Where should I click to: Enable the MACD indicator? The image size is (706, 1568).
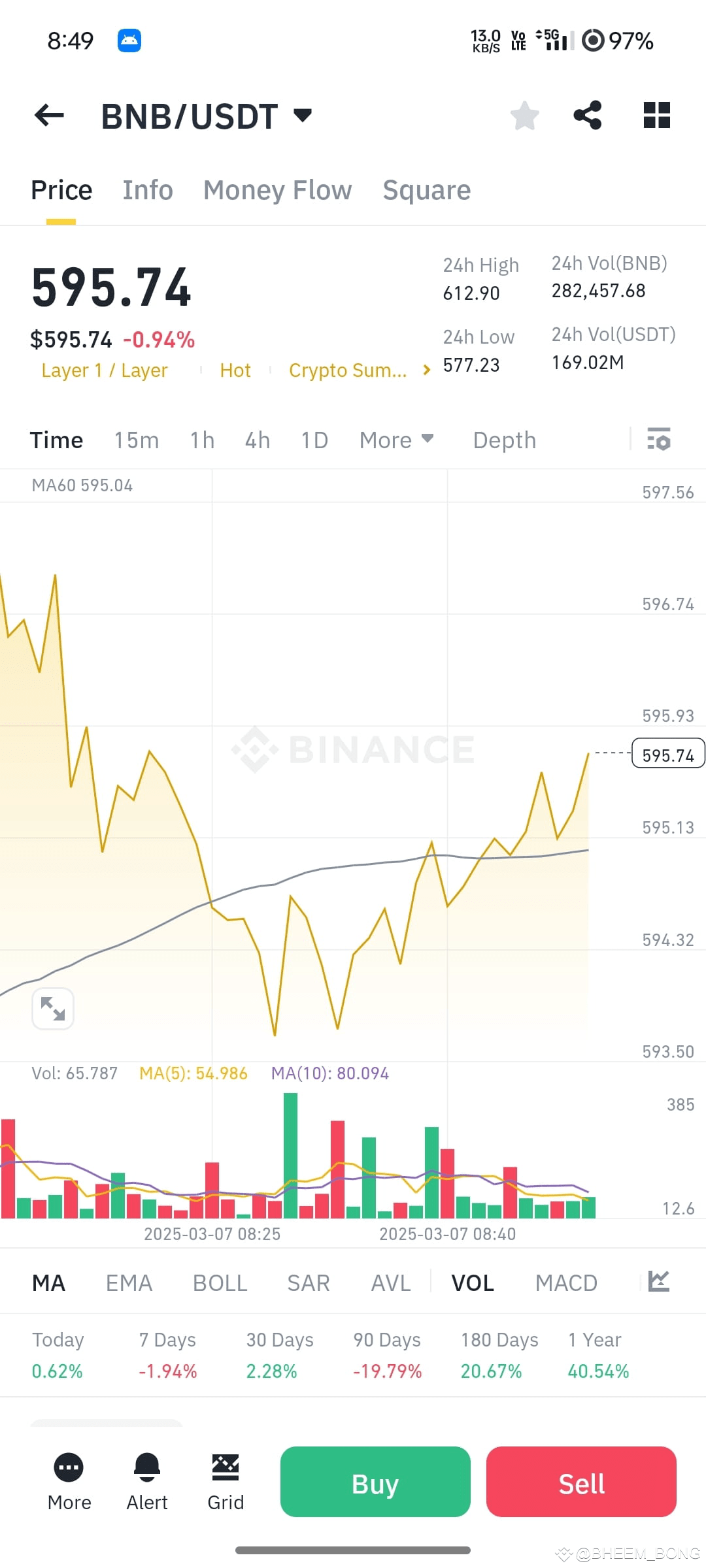566,1282
